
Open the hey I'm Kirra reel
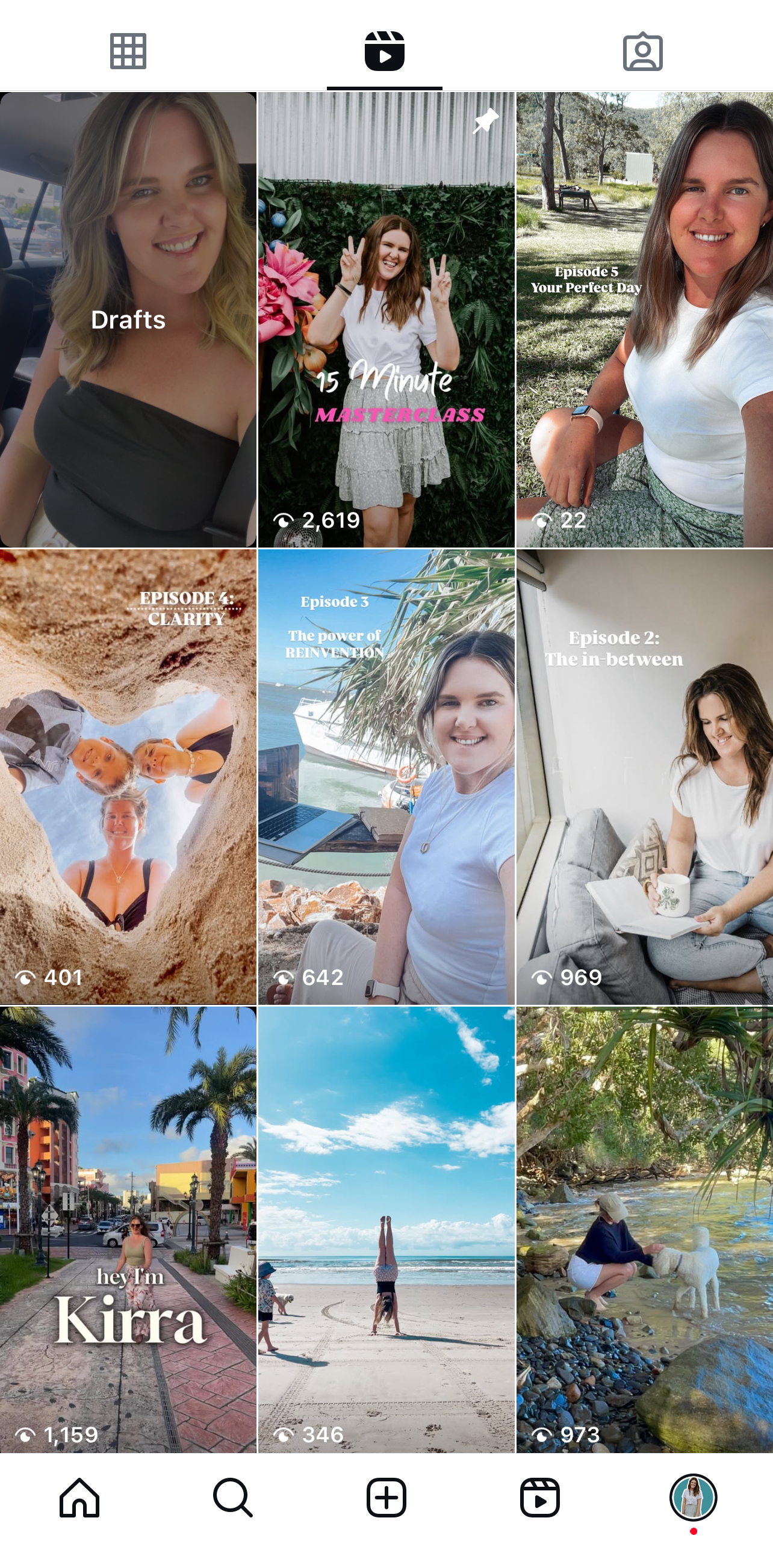[128, 1230]
